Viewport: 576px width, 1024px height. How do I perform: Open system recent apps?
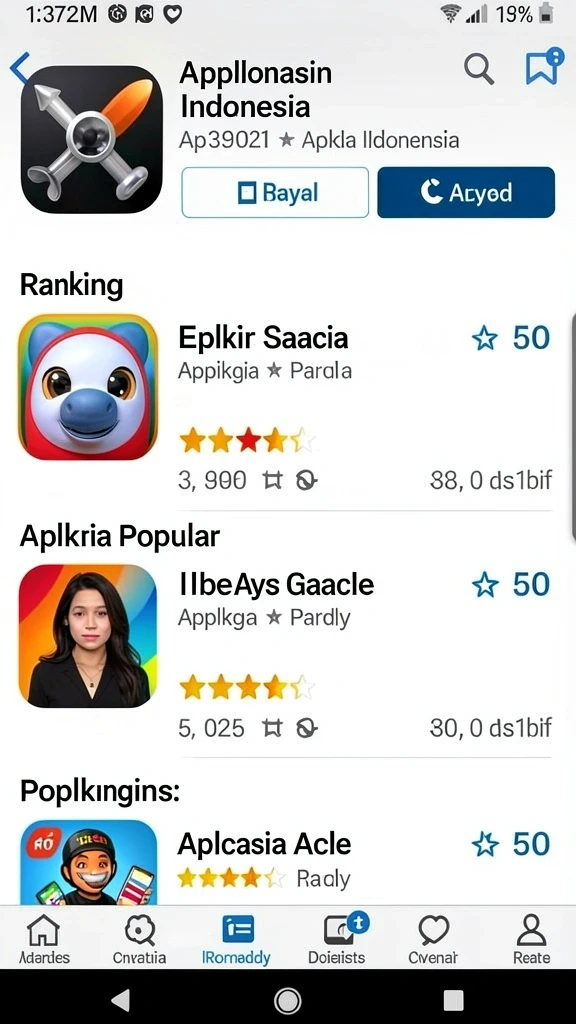tap(453, 999)
